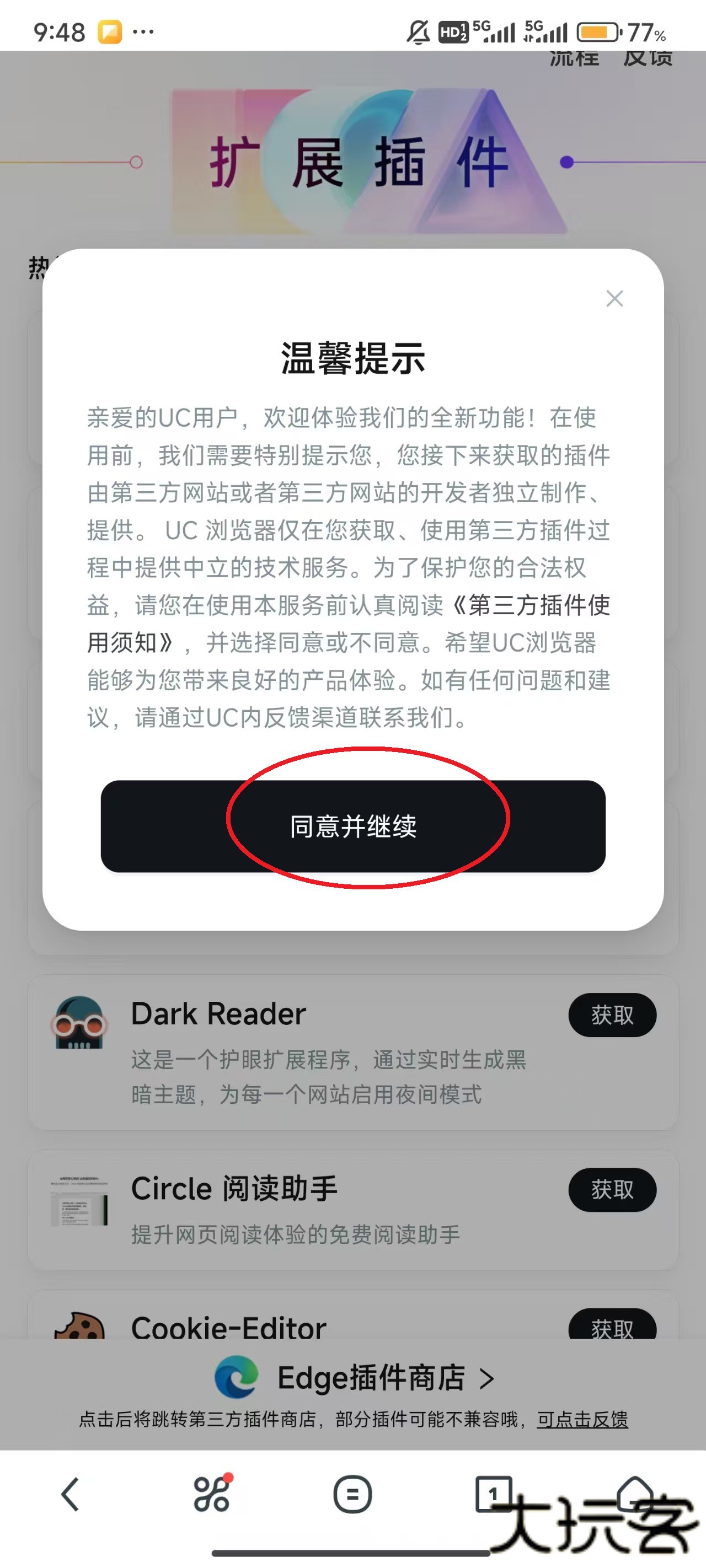Get the Circle 阅读助手 plugin
Screen dimensions: 706x1568
click(612, 1189)
